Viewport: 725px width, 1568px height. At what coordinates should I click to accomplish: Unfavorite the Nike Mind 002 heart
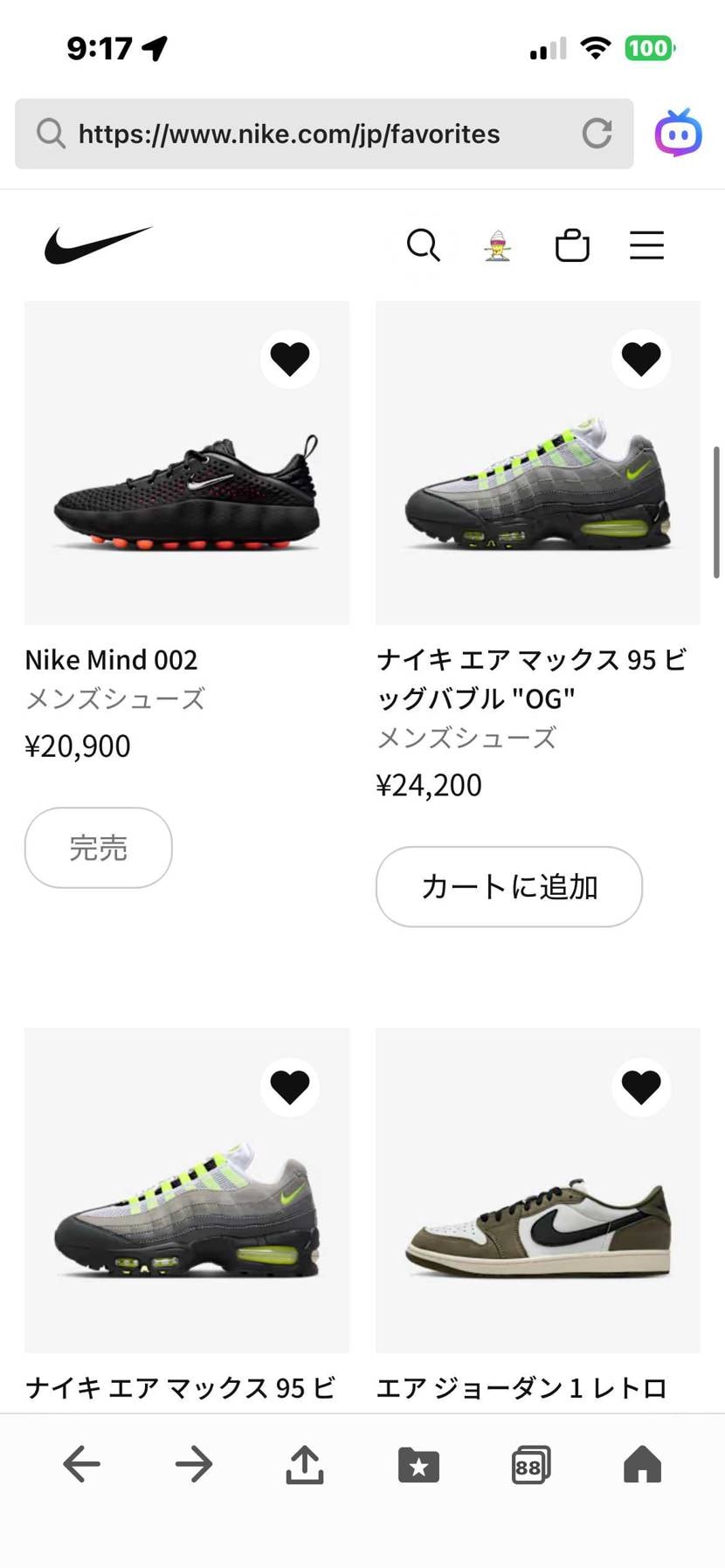coord(290,358)
